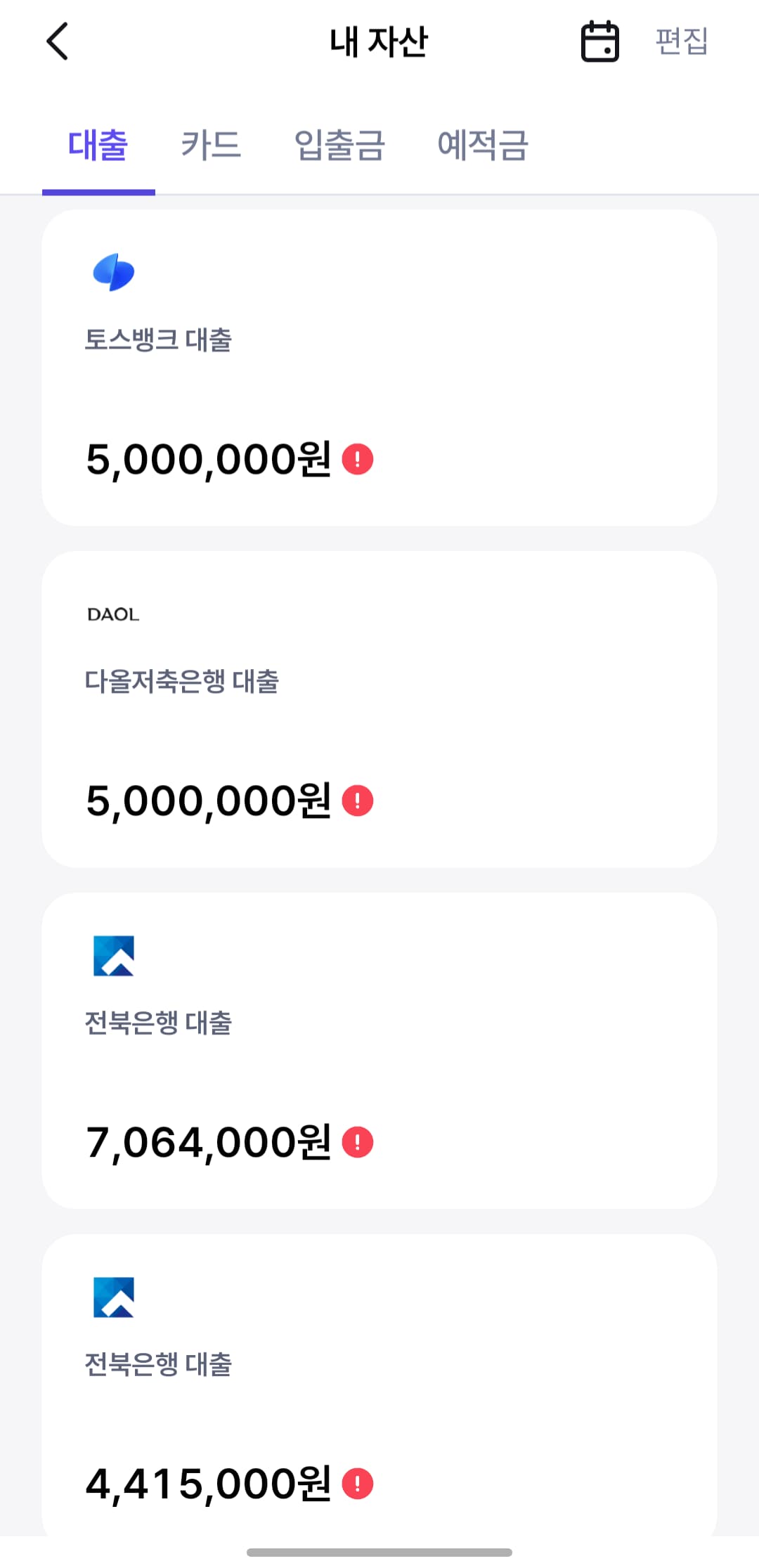Tap the warning icon beside 7,064,000원

[358, 1141]
